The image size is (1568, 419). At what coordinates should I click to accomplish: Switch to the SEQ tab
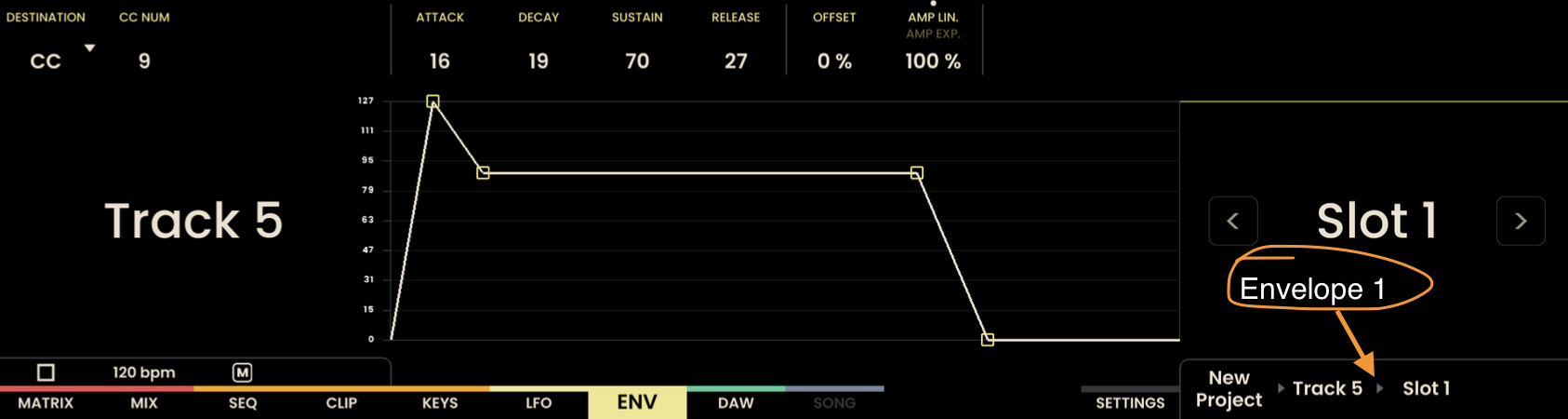click(x=243, y=403)
